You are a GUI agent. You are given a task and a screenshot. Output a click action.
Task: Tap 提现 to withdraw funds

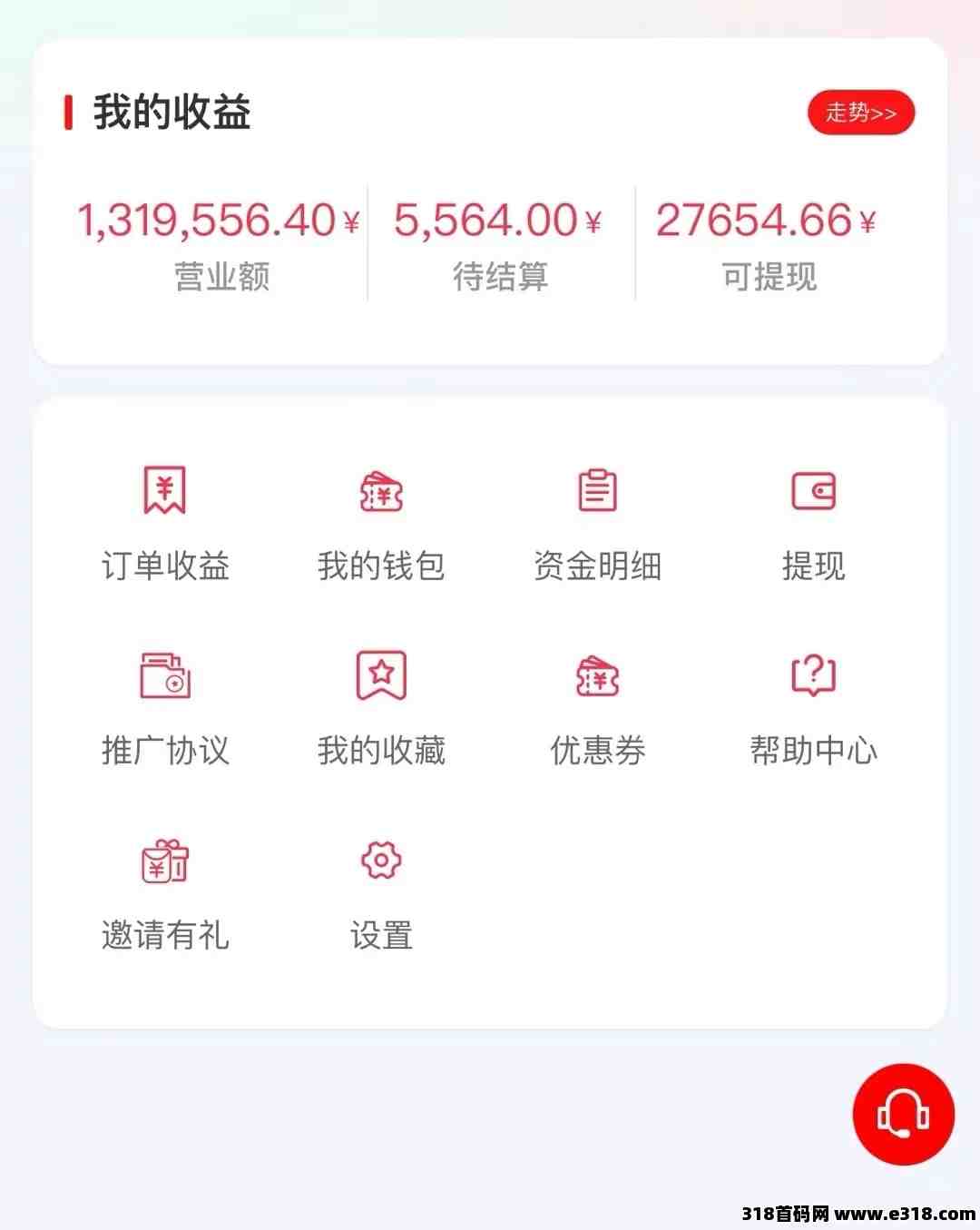pos(813,522)
